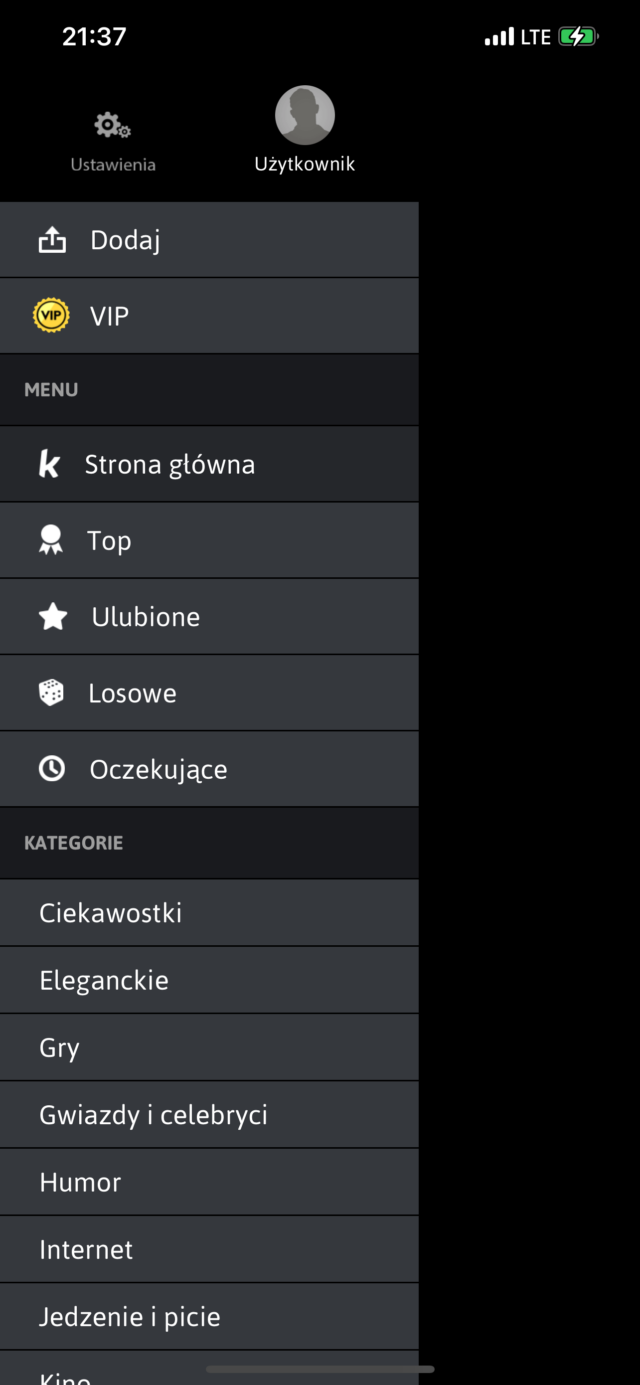Tap Dodaj to add content

(x=125, y=241)
